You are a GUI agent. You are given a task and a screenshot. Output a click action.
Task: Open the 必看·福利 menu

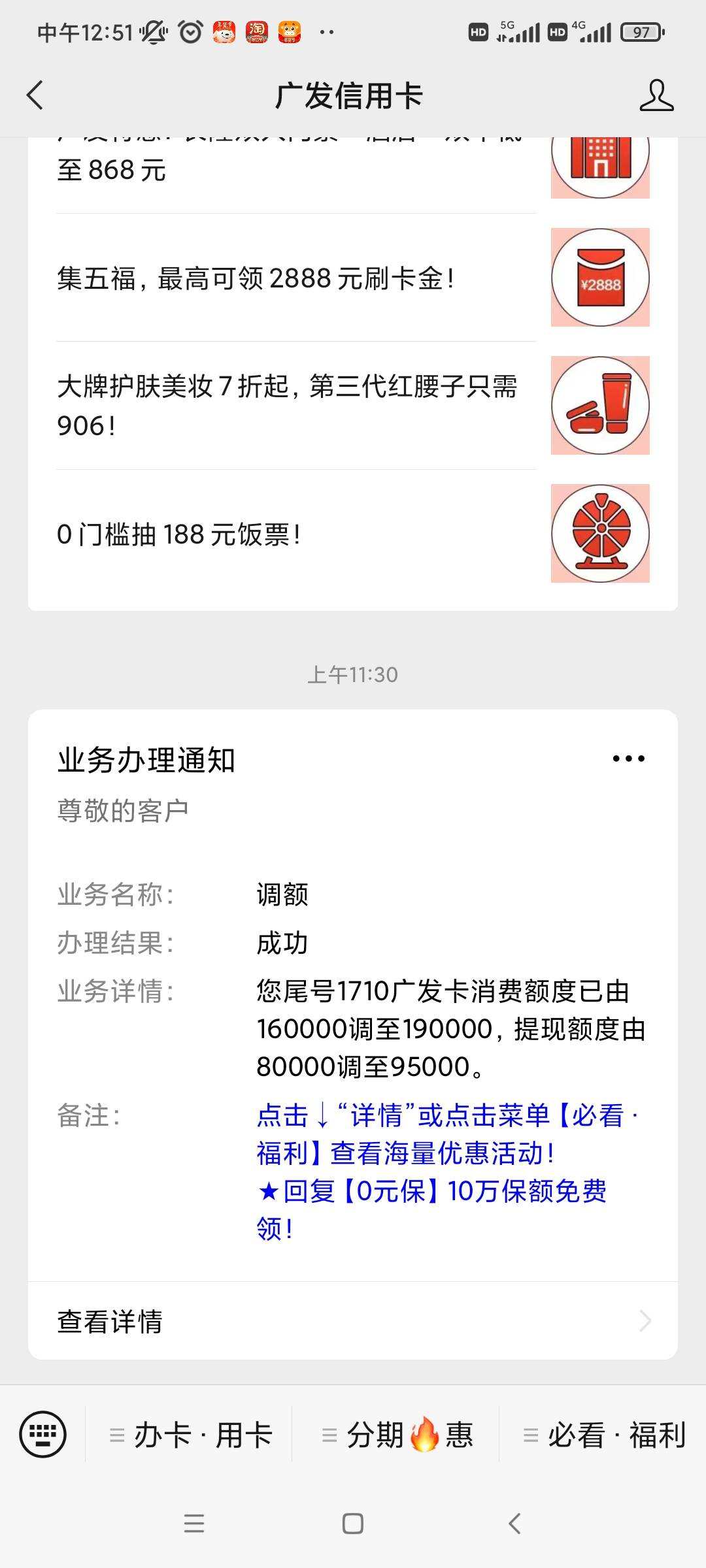point(604,1435)
